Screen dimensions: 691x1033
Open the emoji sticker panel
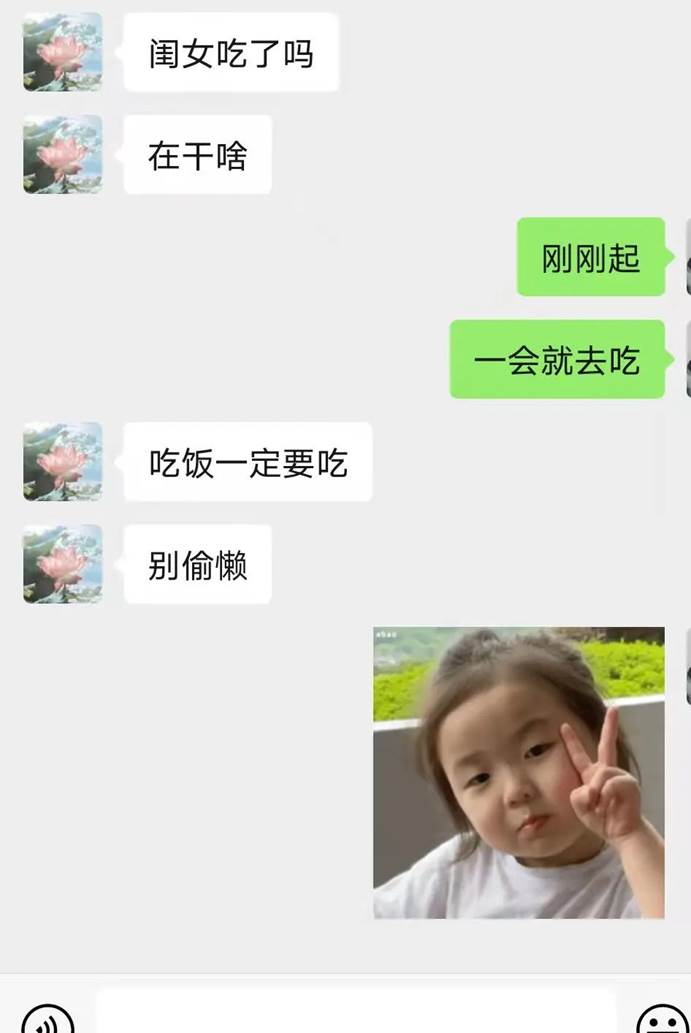pyautogui.click(x=662, y=1020)
